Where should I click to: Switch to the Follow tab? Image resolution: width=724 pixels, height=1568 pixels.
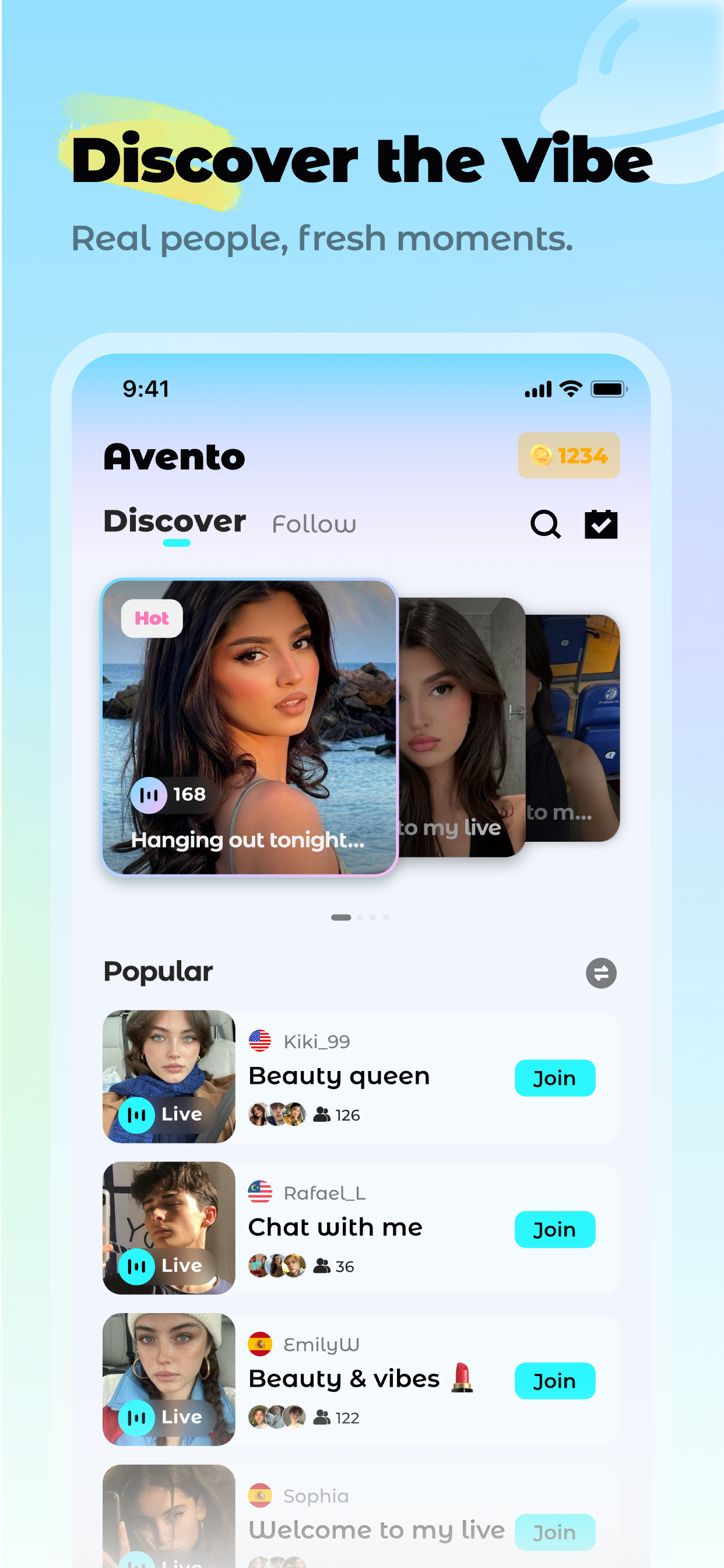click(314, 523)
